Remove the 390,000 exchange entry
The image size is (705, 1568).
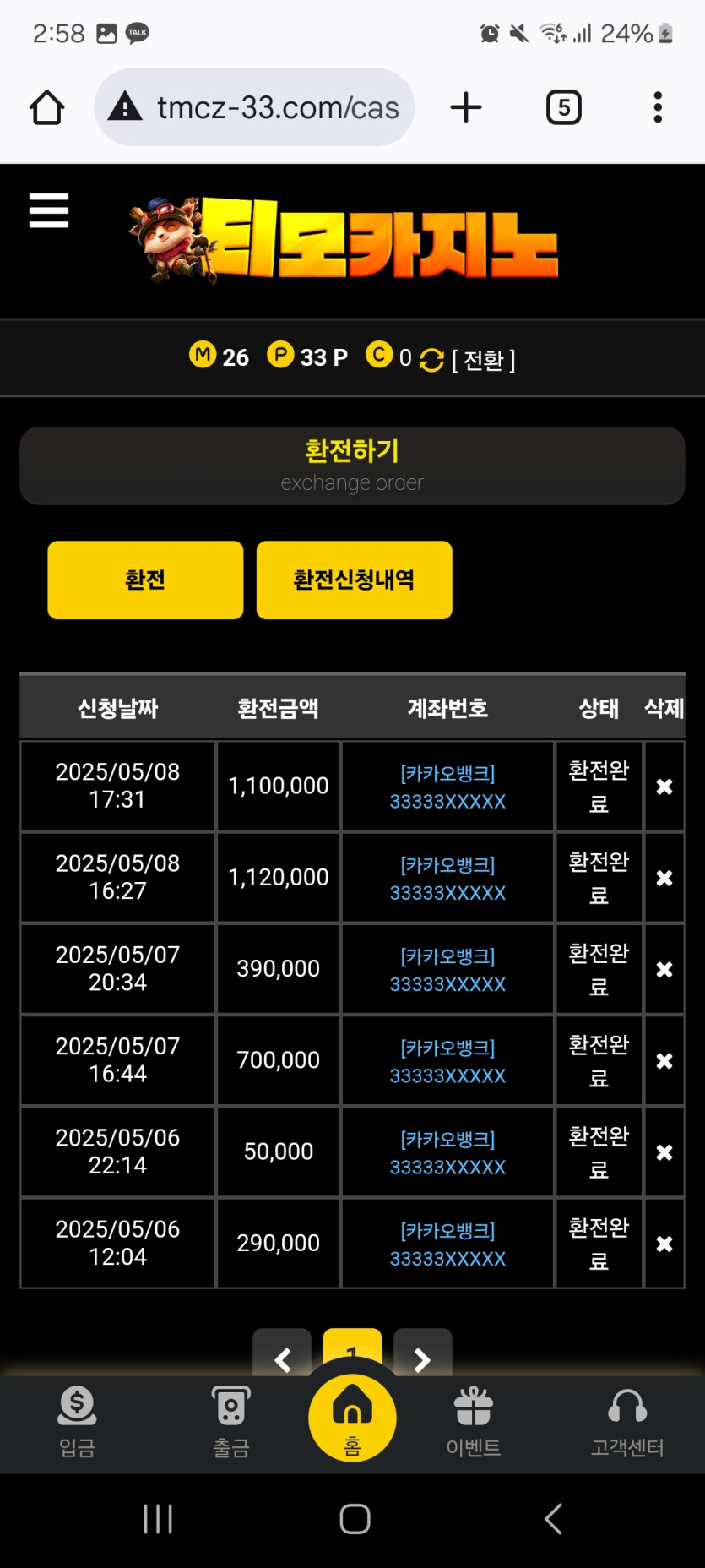pyautogui.click(x=664, y=969)
